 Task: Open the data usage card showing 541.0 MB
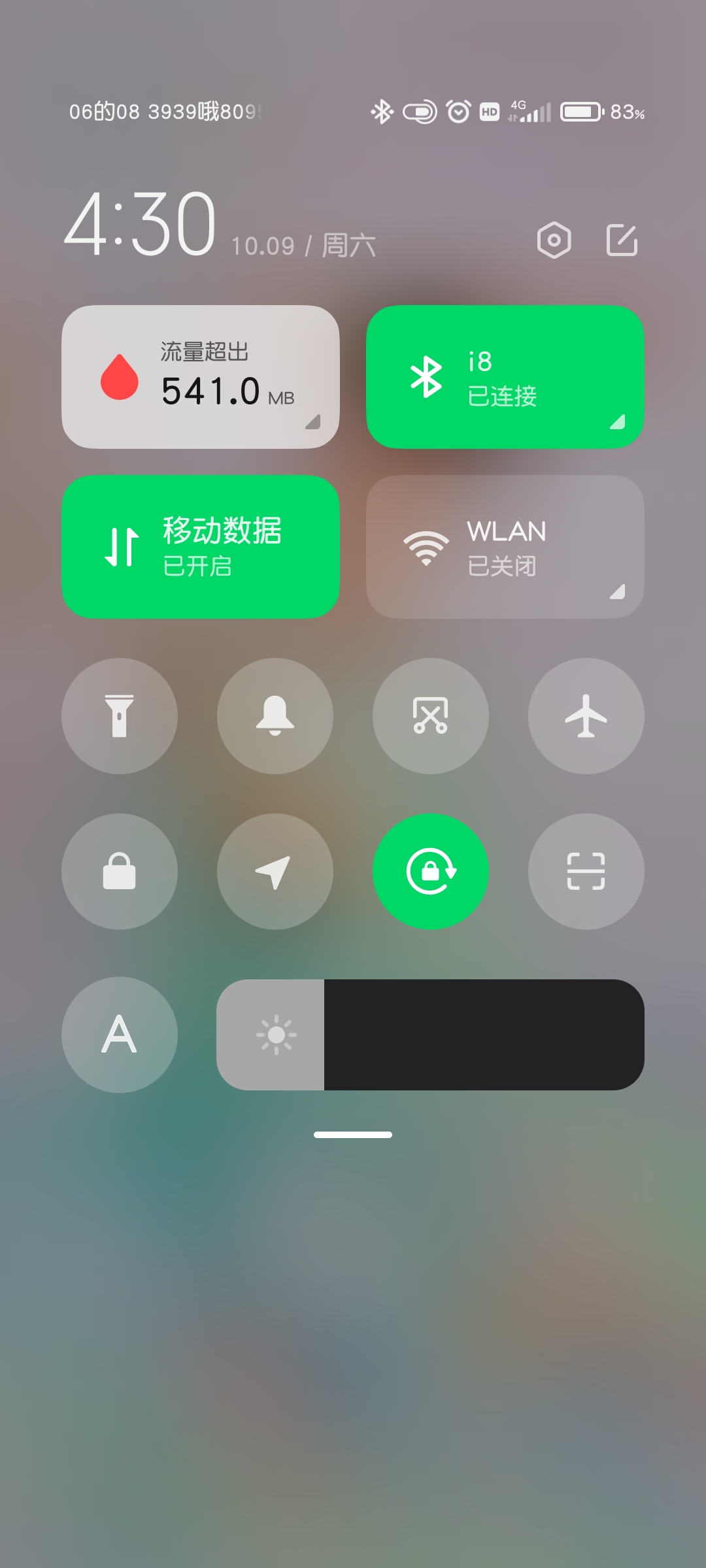[x=201, y=377]
